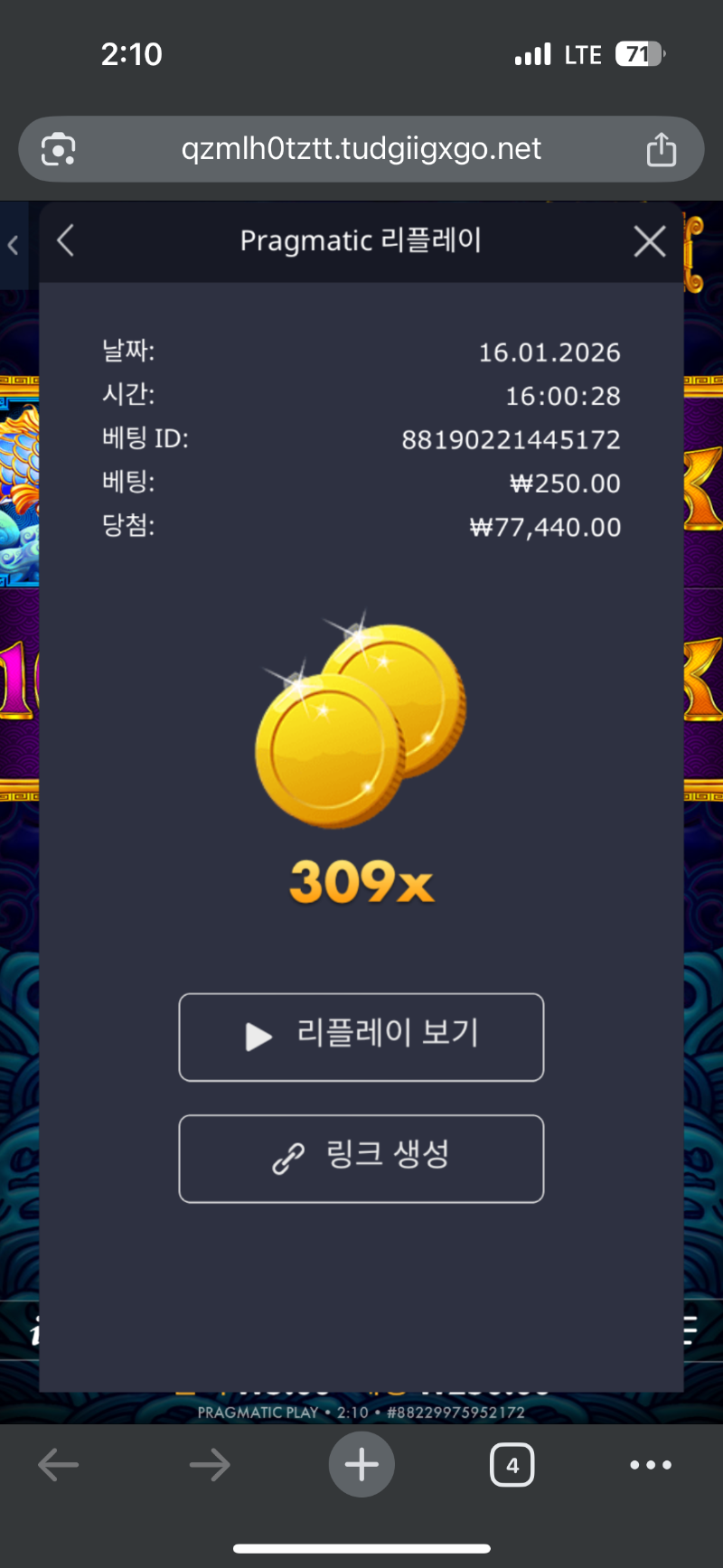Open a new browser tab
Image resolution: width=723 pixels, height=1568 pixels.
point(361,1465)
